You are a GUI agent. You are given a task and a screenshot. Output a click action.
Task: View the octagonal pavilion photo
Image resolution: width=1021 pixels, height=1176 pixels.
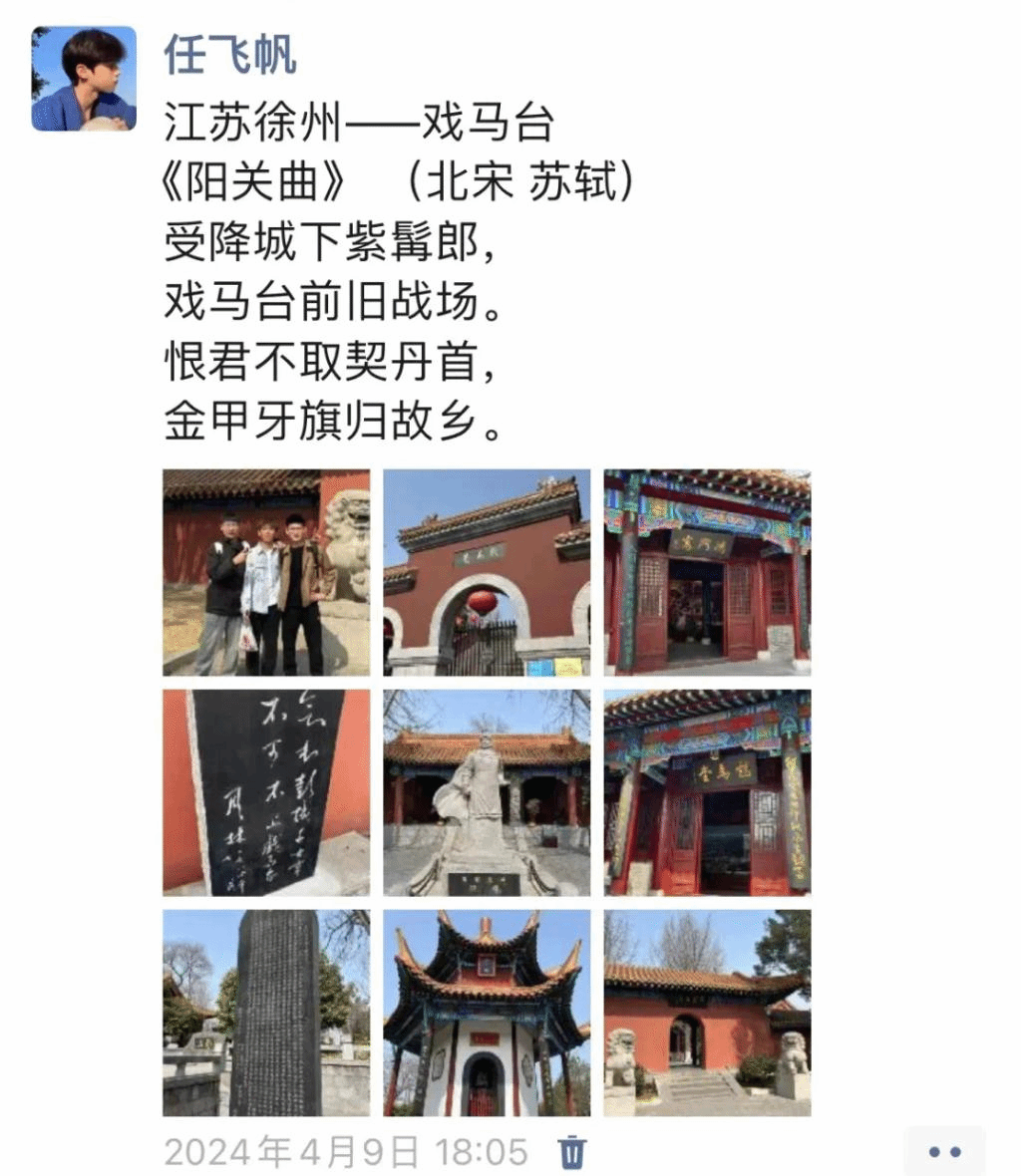[x=487, y=1013]
